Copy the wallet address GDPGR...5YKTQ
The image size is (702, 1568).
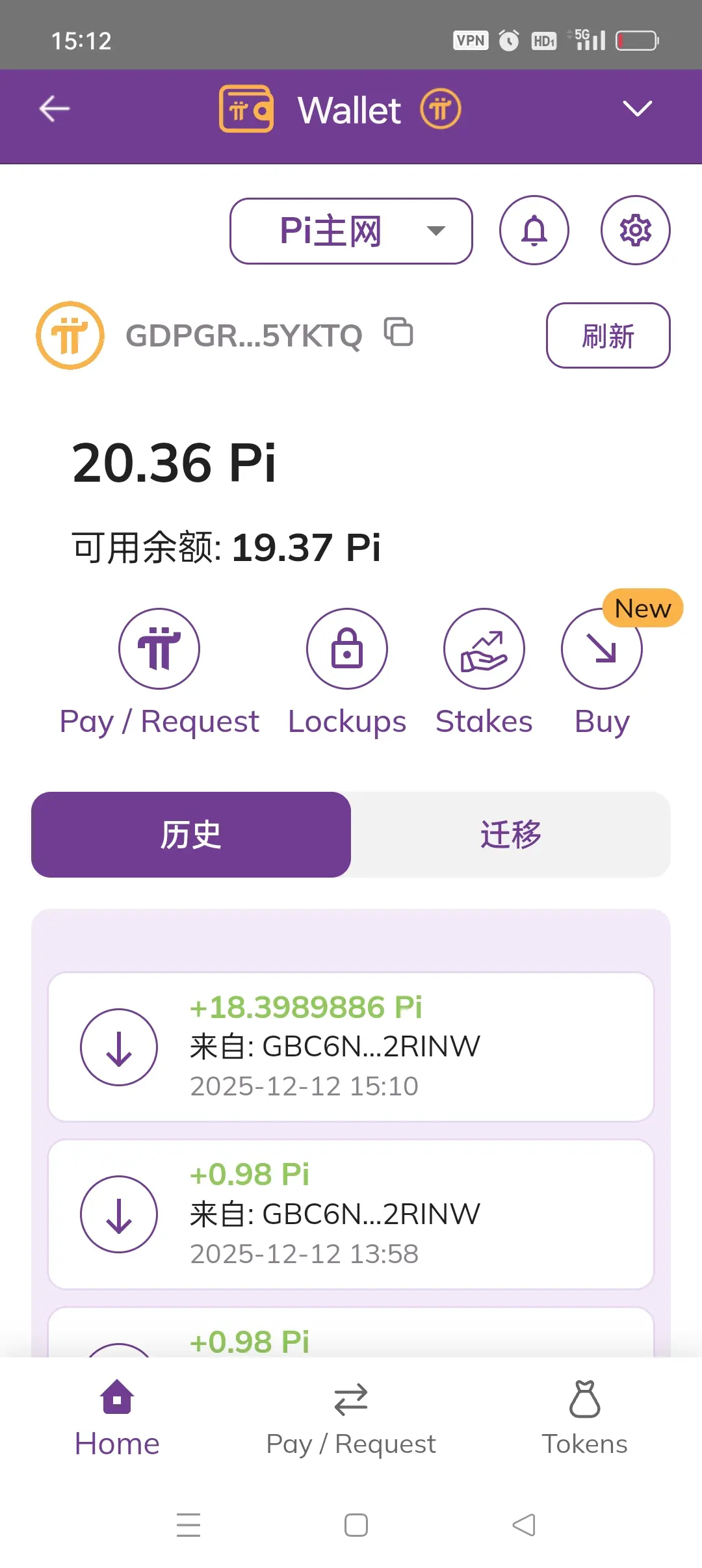pyautogui.click(x=398, y=332)
